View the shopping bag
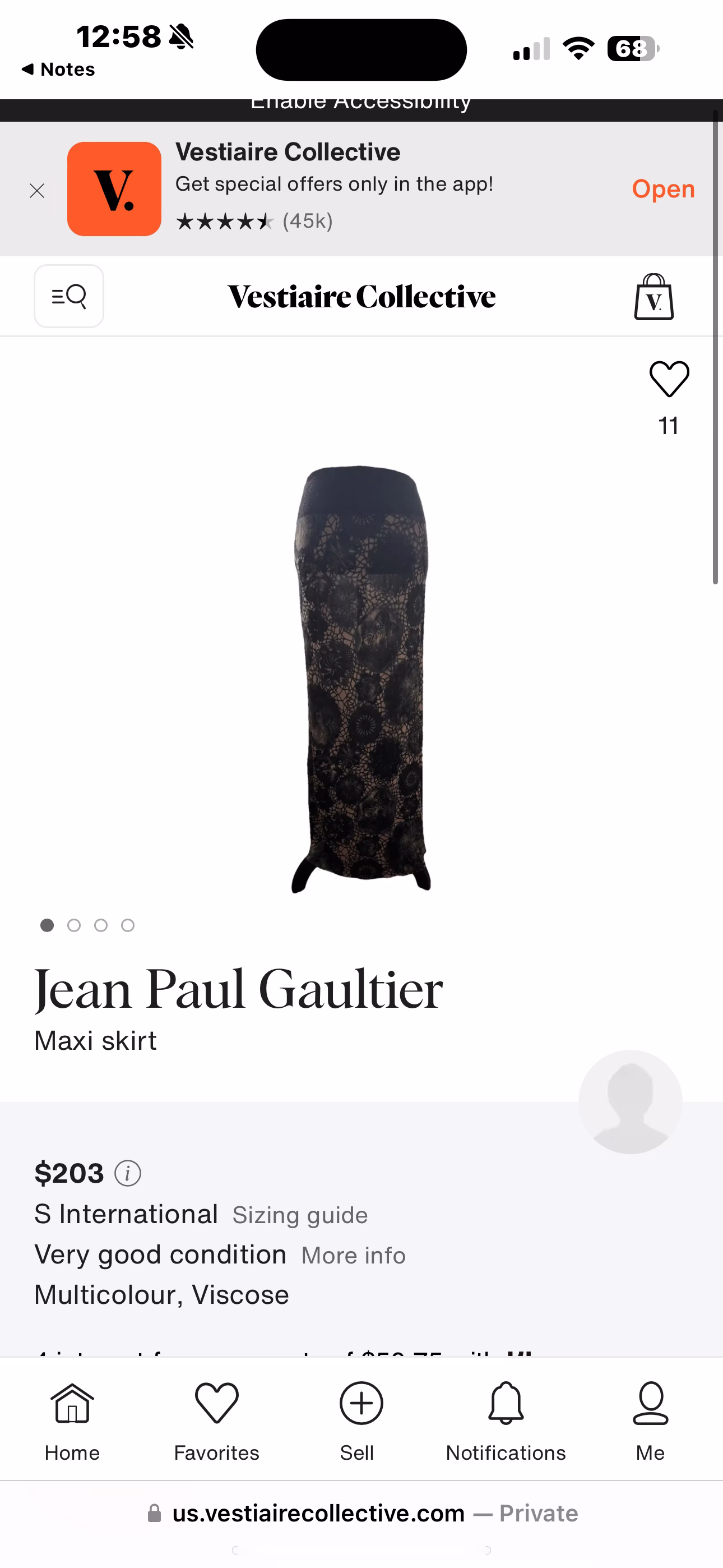The width and height of the screenshot is (723, 1568). tap(654, 297)
